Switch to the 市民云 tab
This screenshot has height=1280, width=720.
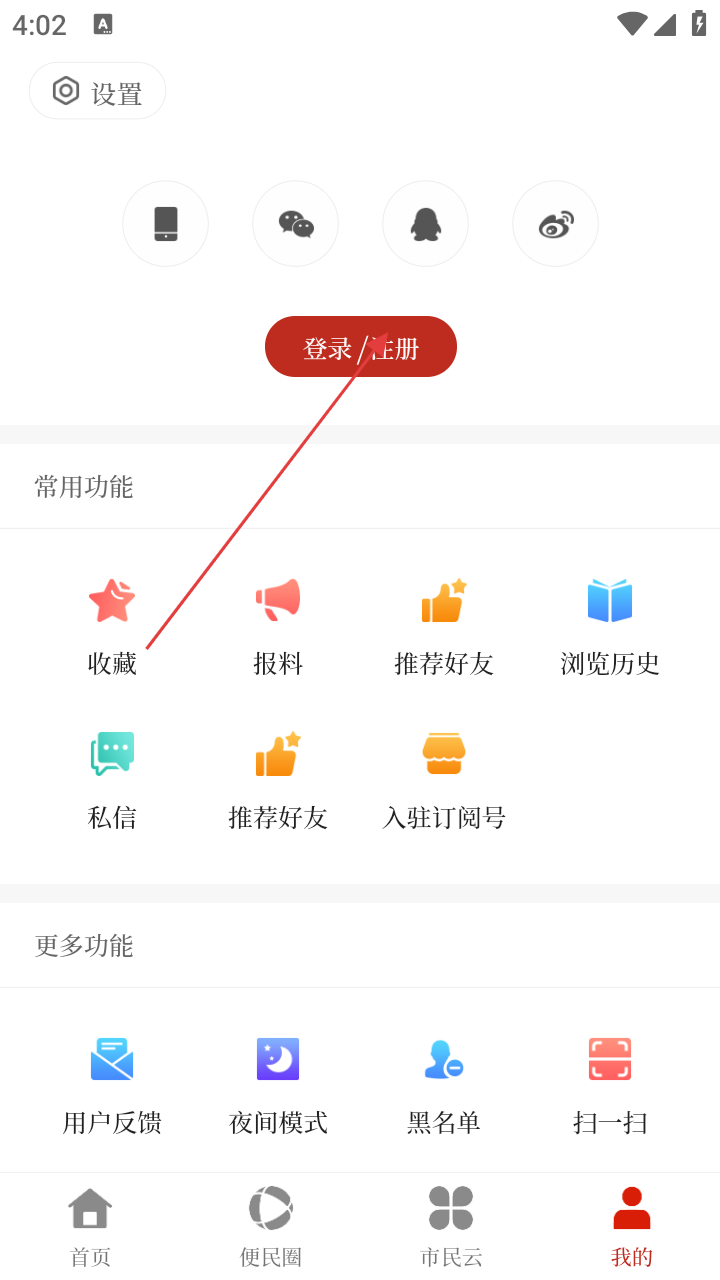point(451,1226)
